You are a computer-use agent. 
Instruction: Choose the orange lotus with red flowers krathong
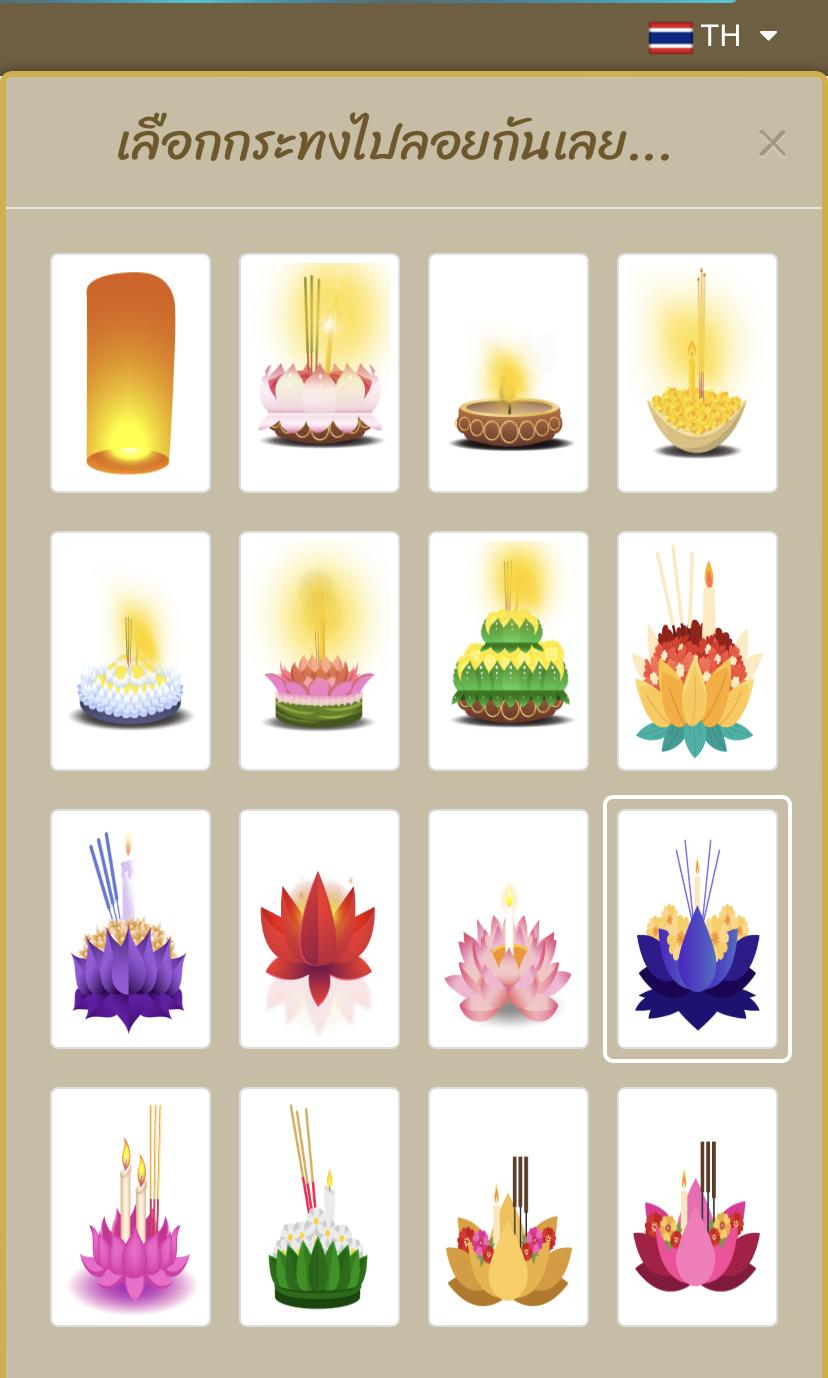tap(698, 651)
